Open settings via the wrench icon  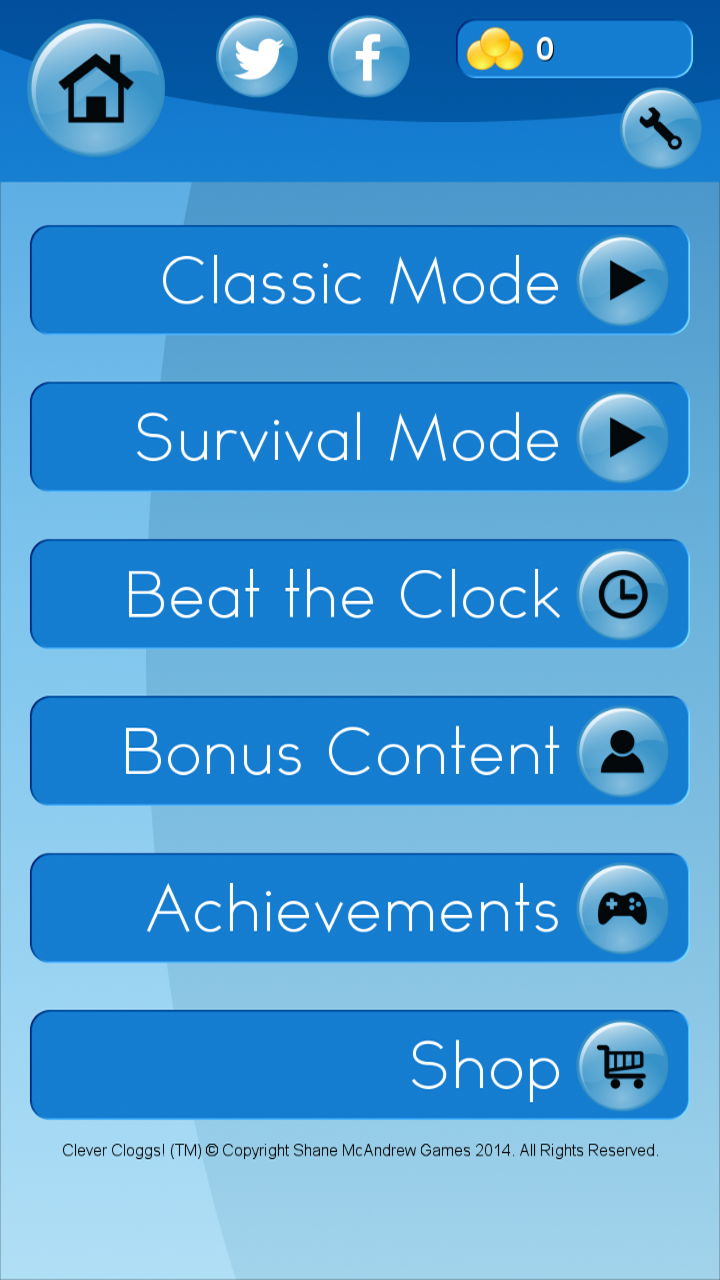pyautogui.click(x=660, y=128)
